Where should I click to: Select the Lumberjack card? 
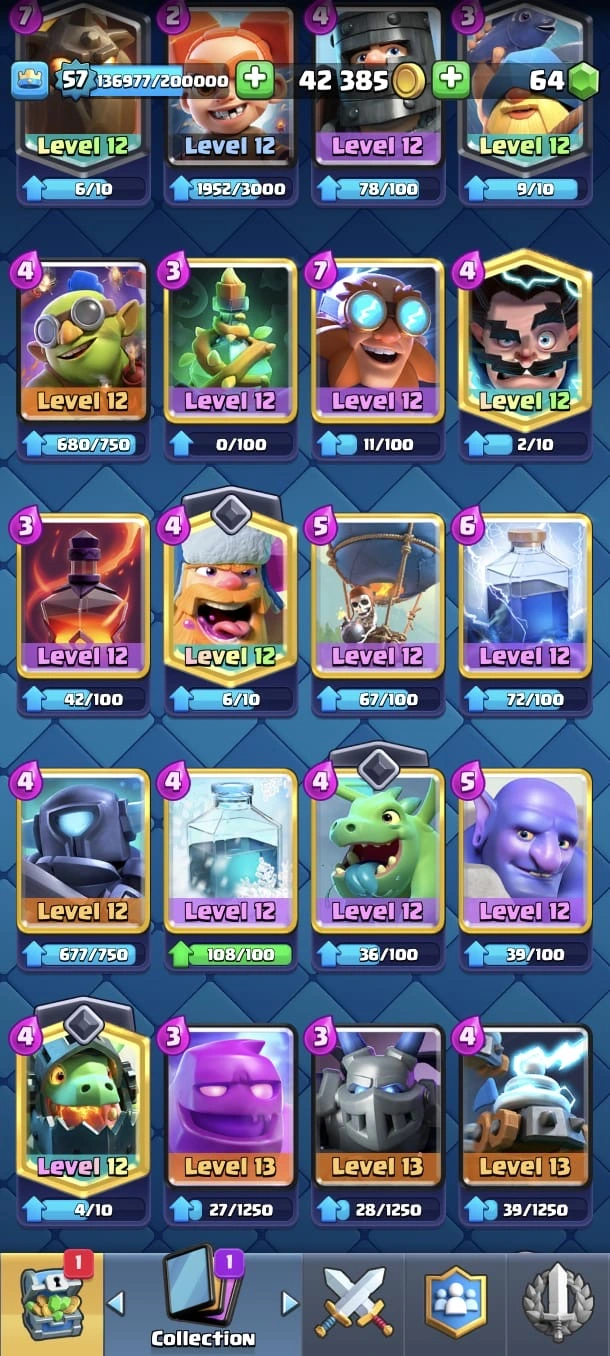pos(230,595)
